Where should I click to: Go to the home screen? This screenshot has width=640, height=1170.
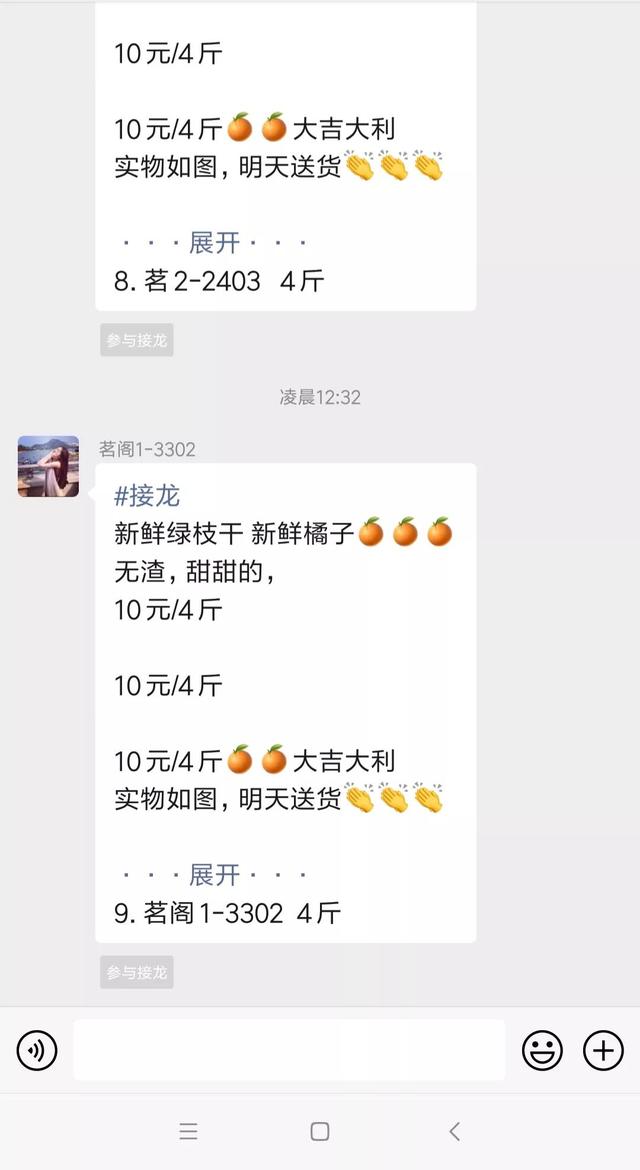[x=320, y=1131]
